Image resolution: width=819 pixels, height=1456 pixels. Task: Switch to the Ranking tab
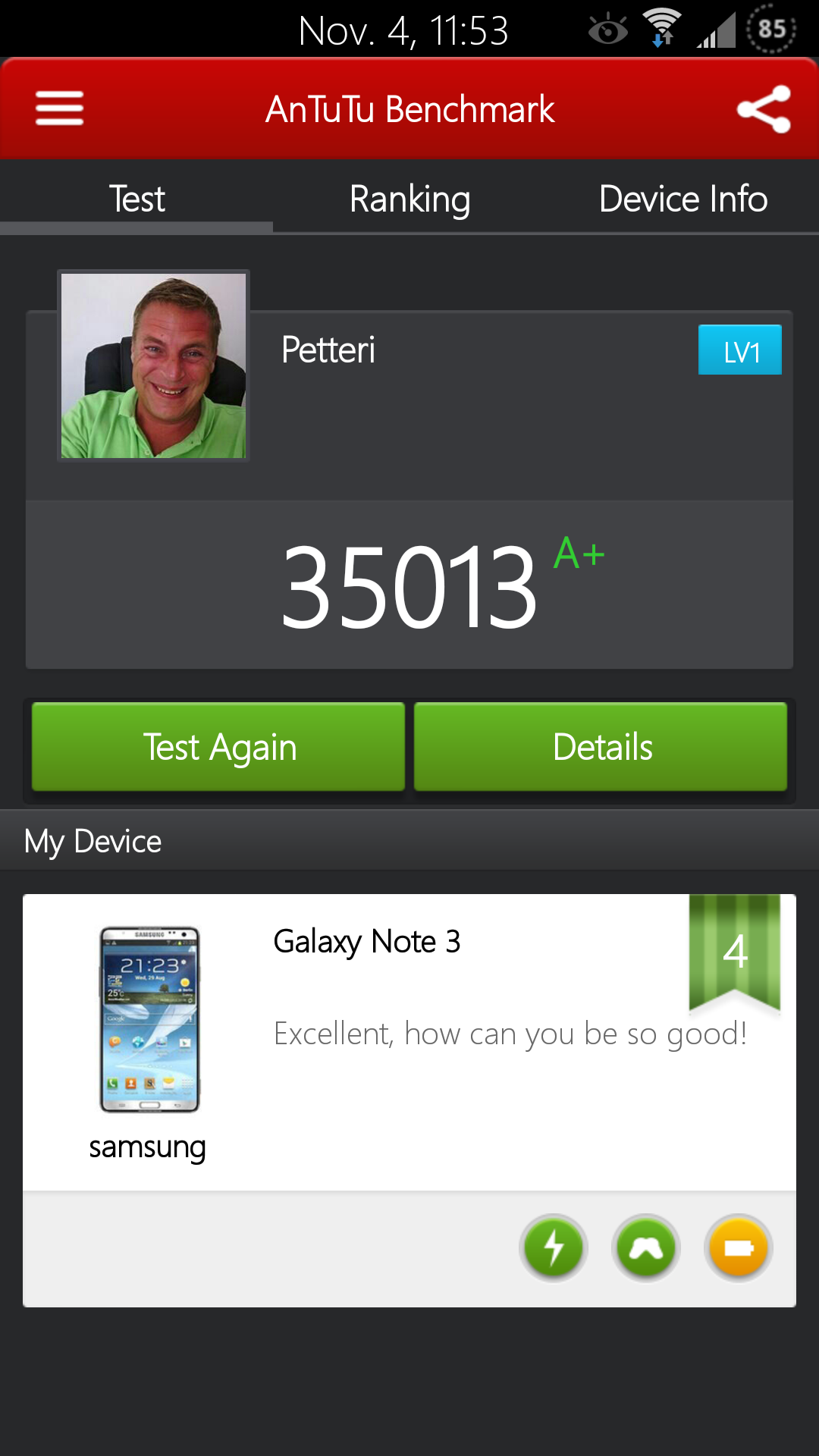tap(409, 199)
